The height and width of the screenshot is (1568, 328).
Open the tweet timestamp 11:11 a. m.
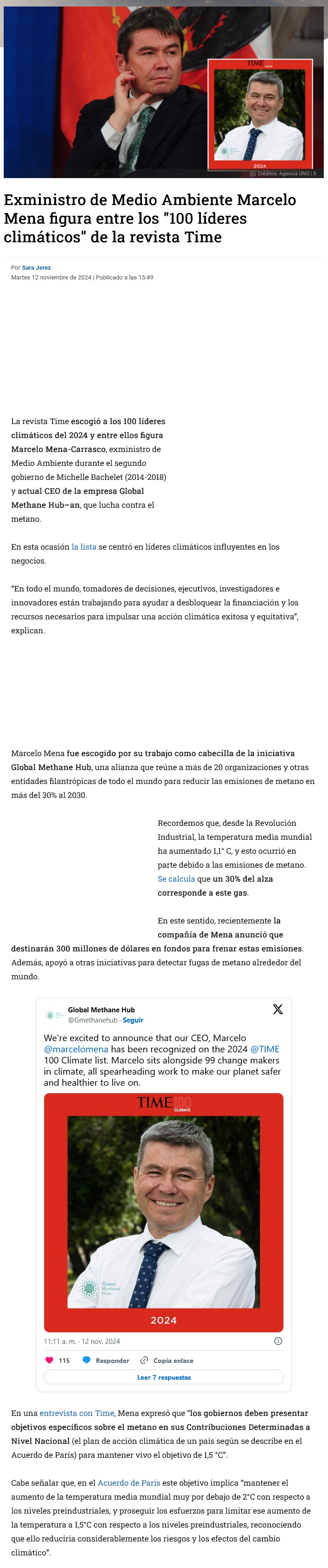[81, 1341]
